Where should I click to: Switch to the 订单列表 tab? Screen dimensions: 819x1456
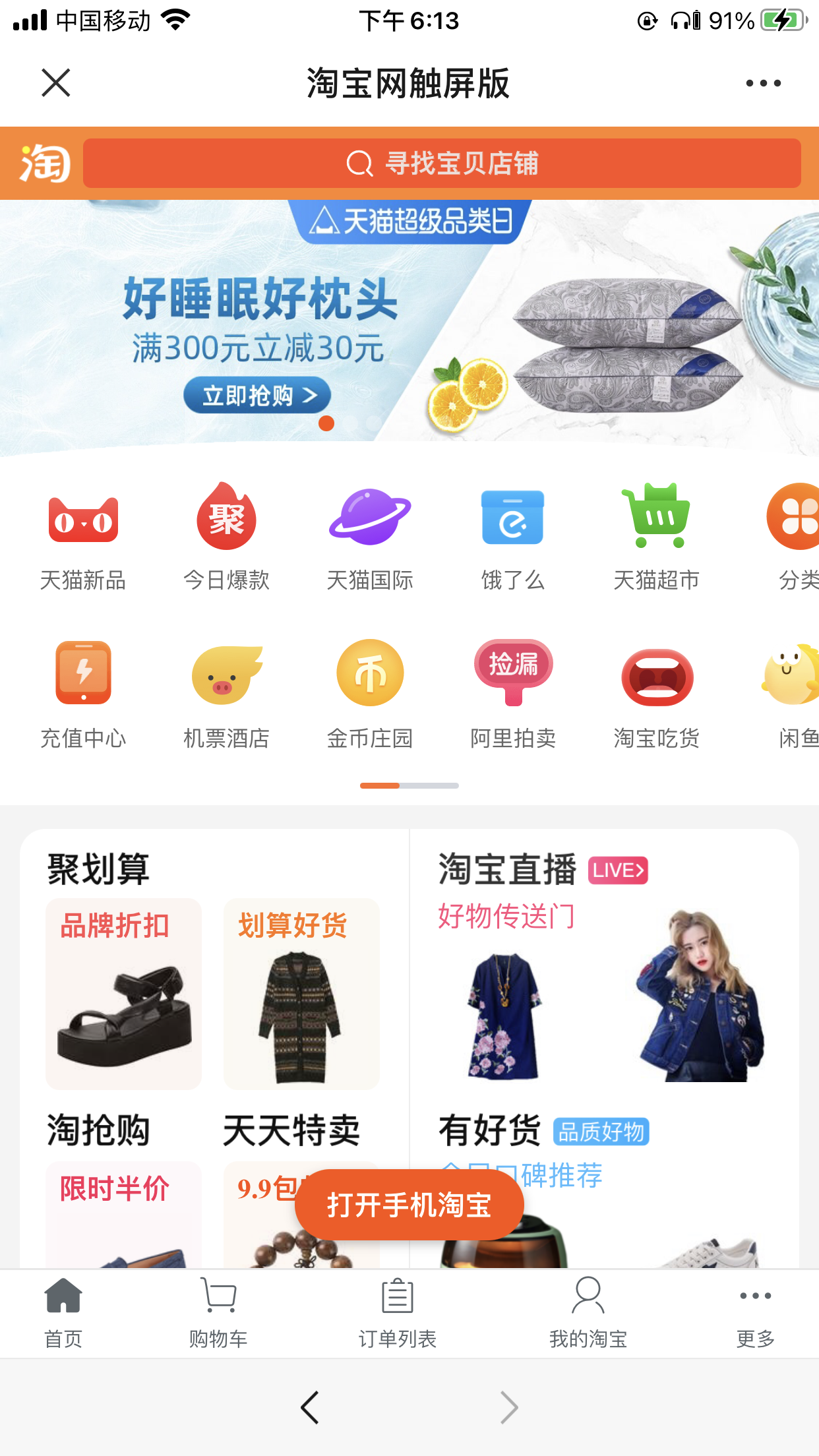click(397, 1312)
